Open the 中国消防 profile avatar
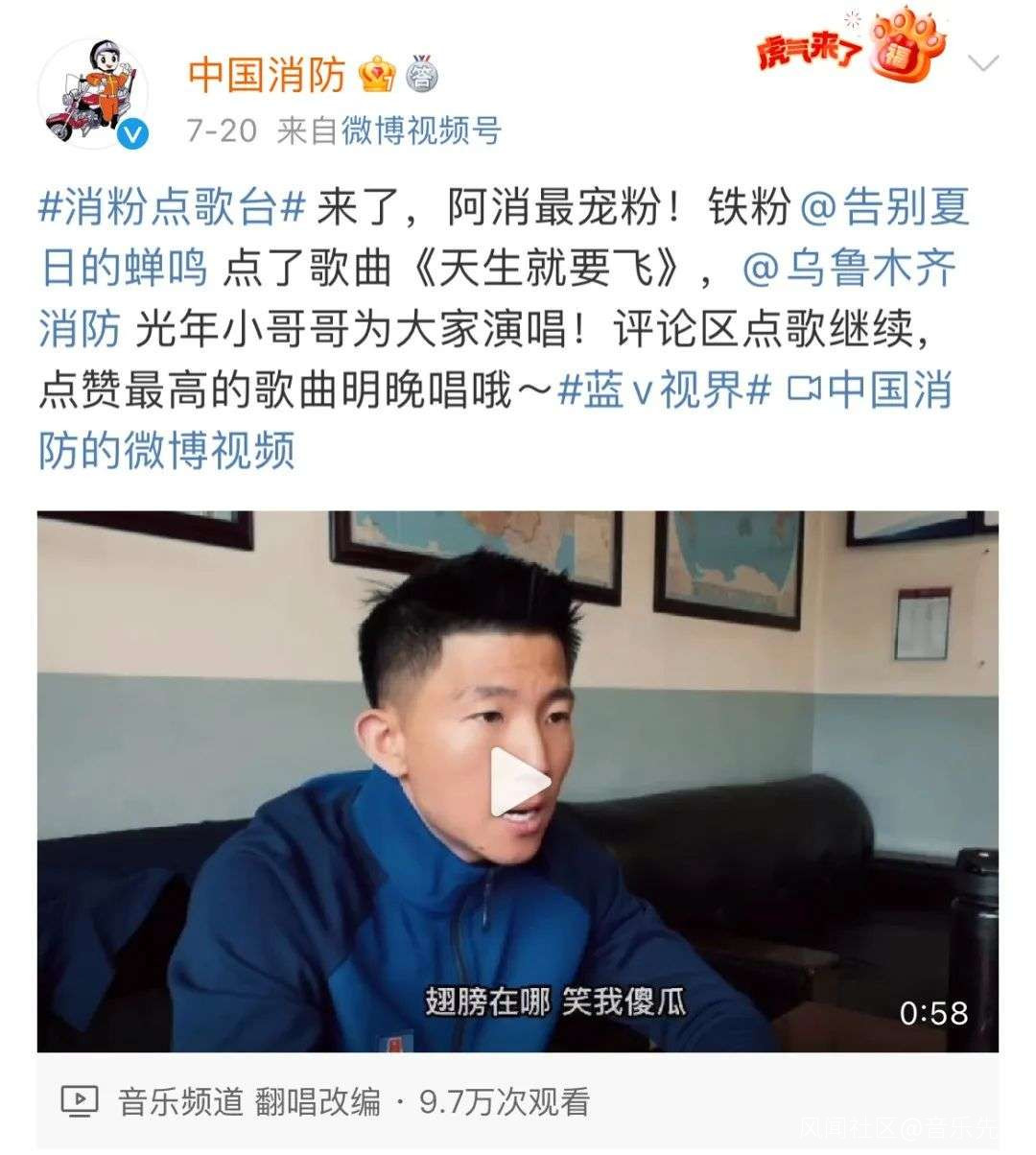This screenshot has width=1036, height=1155. coord(93,94)
